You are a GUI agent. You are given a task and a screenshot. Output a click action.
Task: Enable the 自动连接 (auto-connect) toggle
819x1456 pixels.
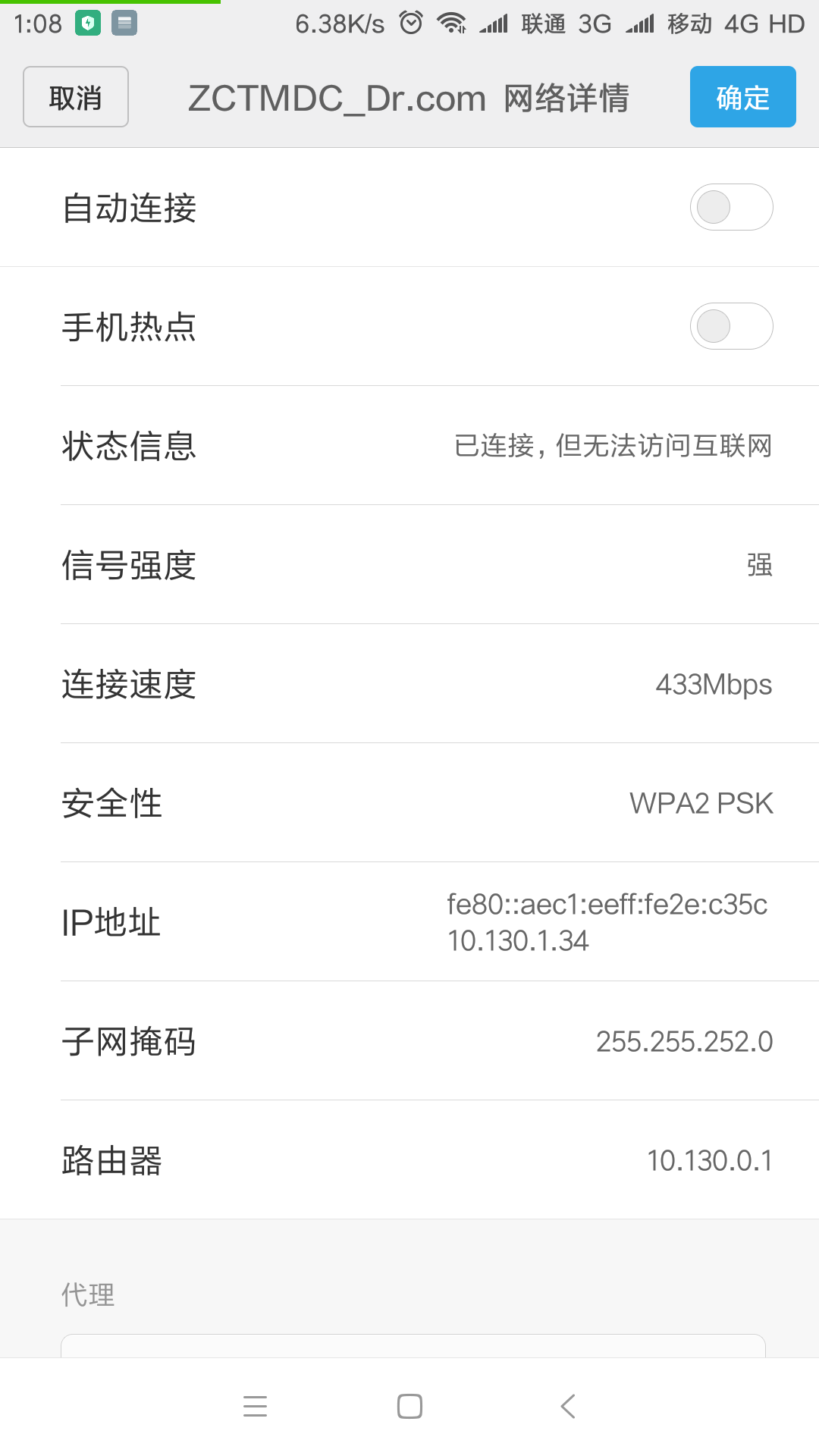coord(730,206)
